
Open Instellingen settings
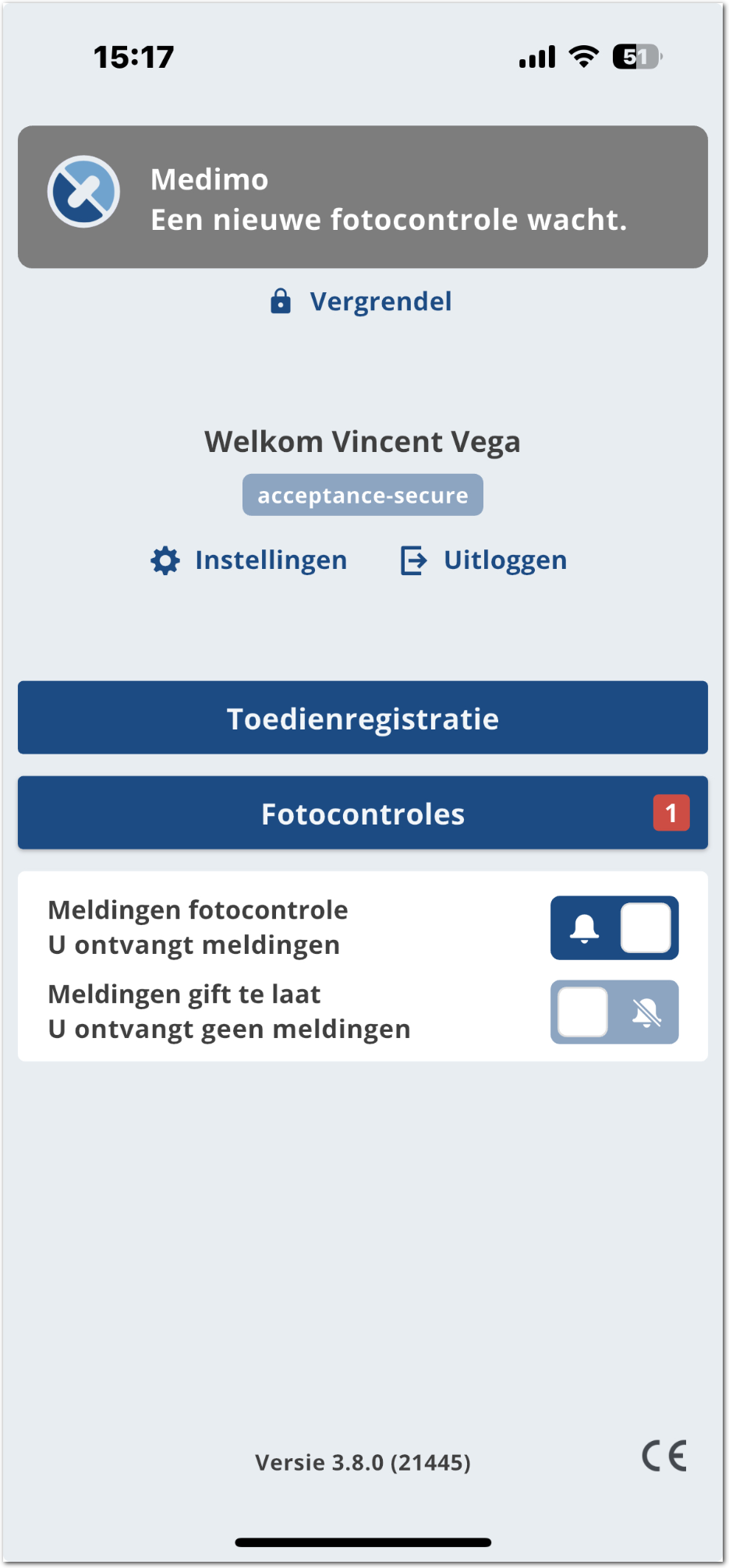coord(249,560)
